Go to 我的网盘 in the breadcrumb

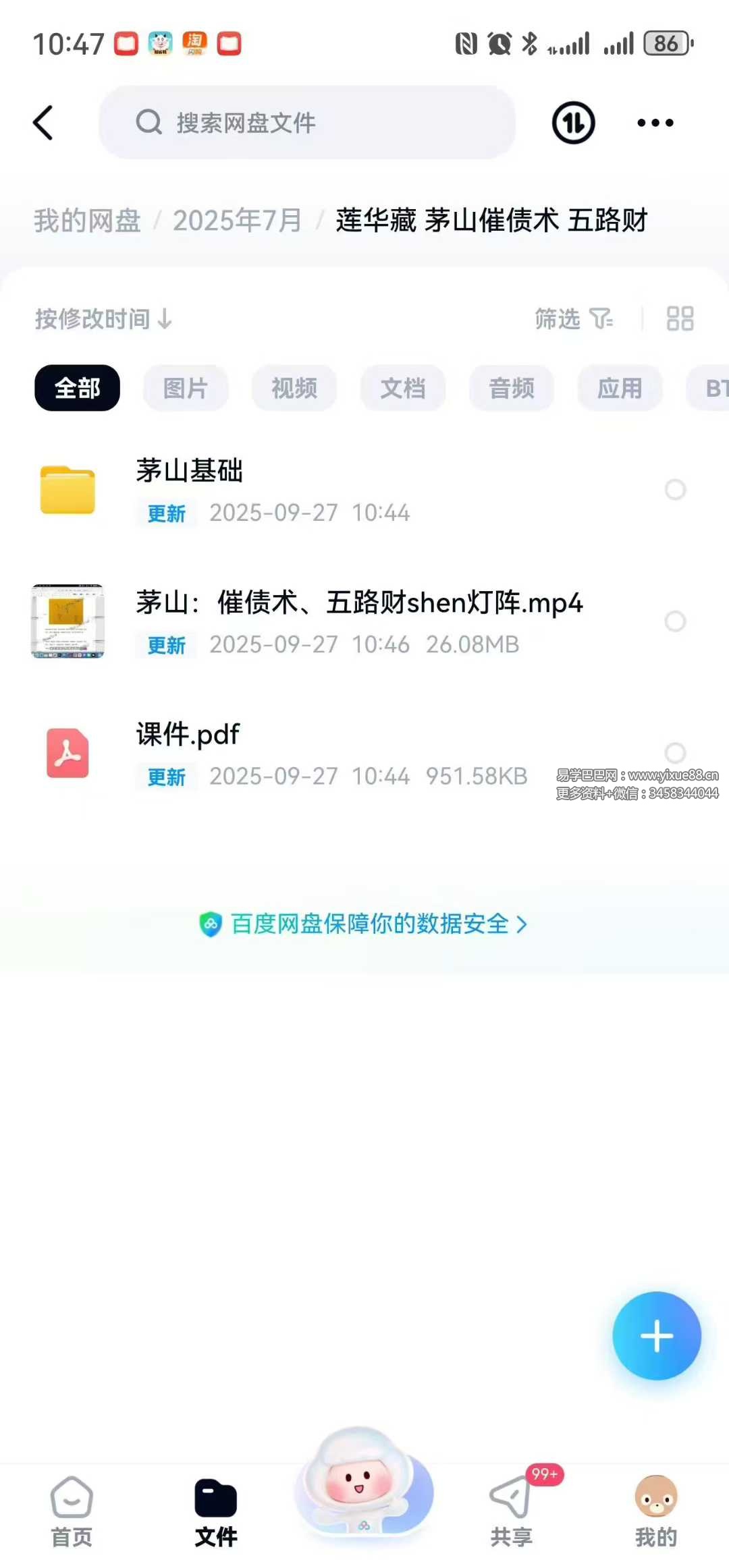(87, 221)
